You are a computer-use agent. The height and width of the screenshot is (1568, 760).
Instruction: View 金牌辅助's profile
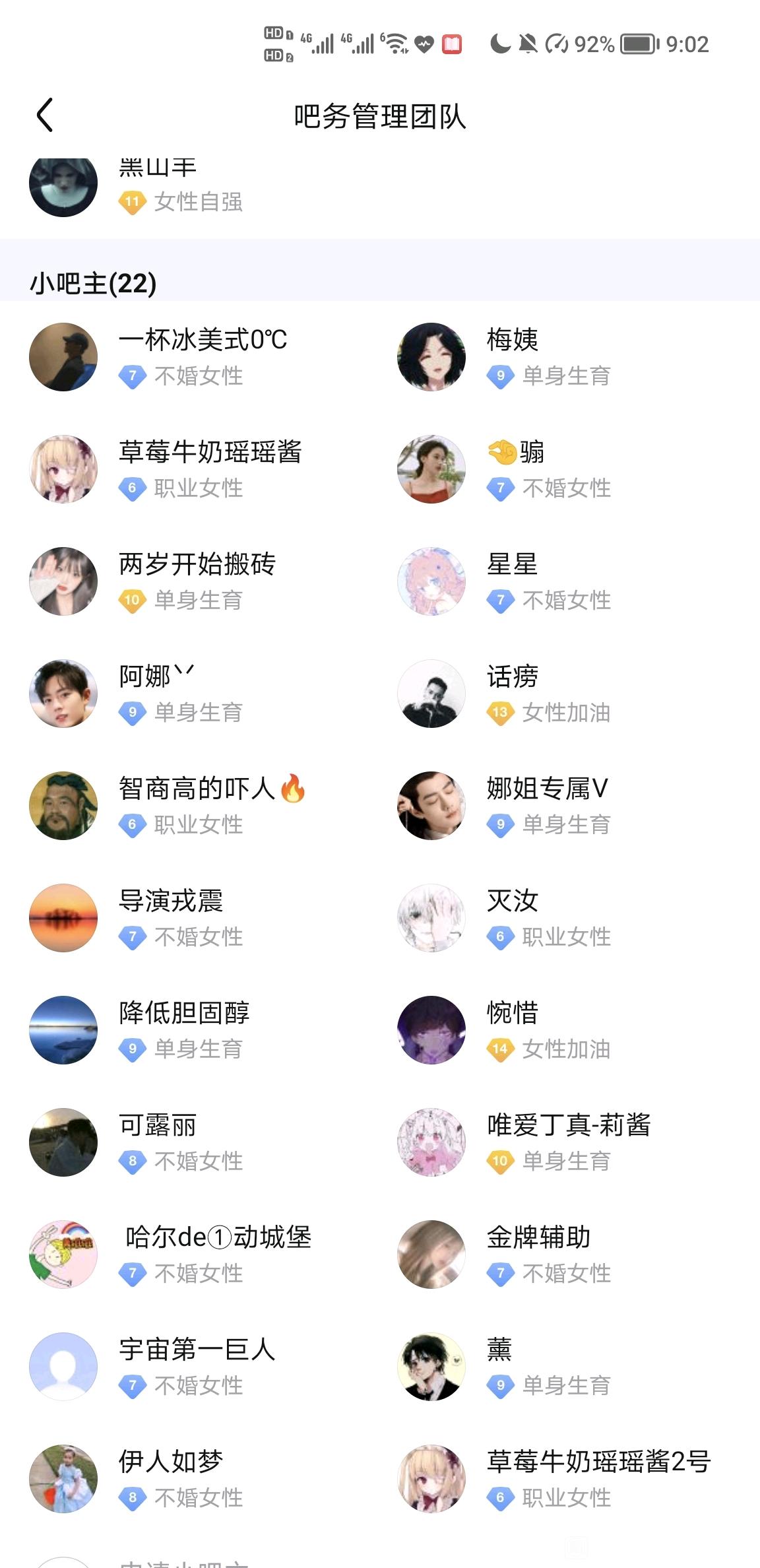538,1238
